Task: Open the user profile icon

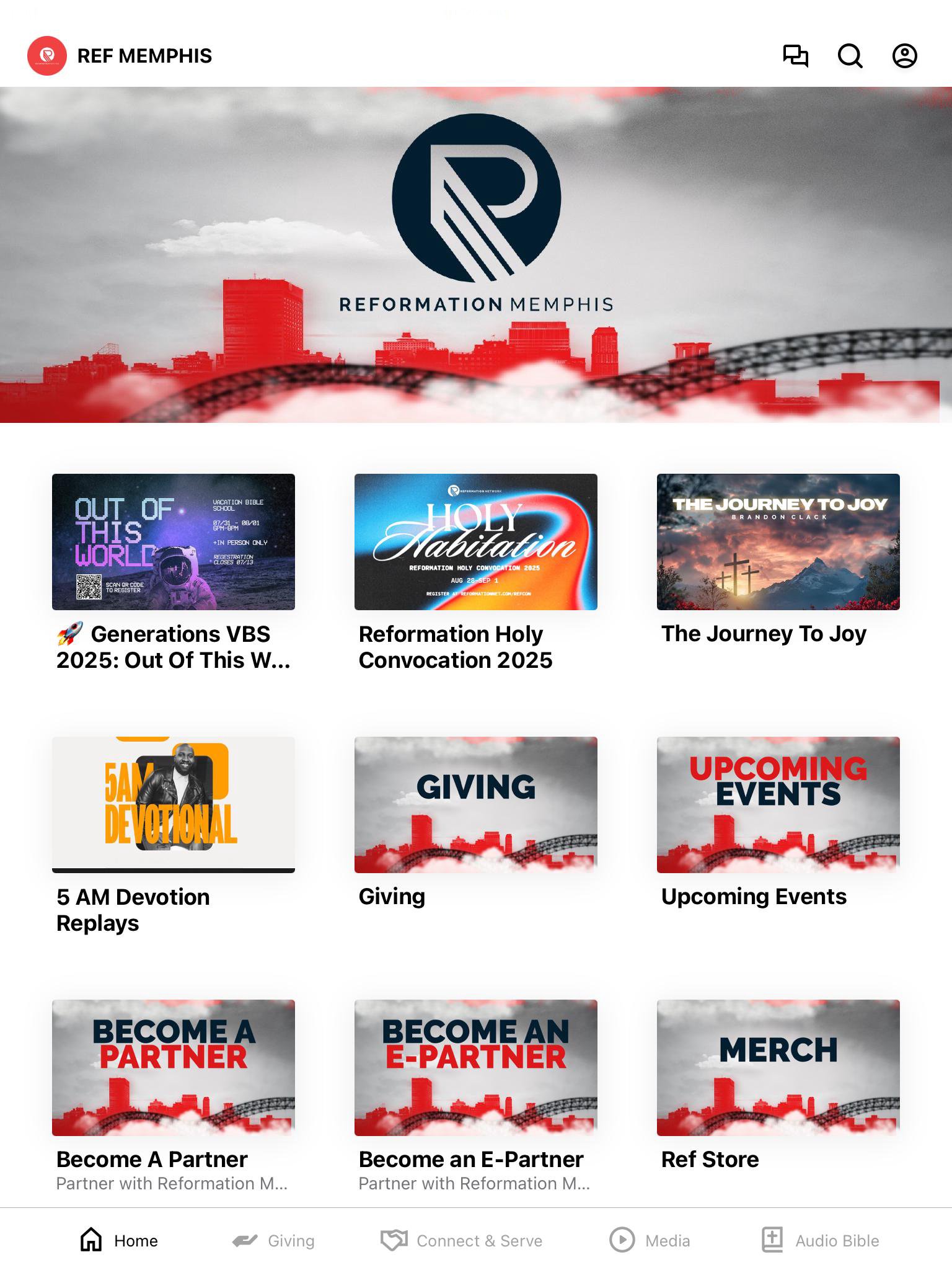Action: [904, 56]
